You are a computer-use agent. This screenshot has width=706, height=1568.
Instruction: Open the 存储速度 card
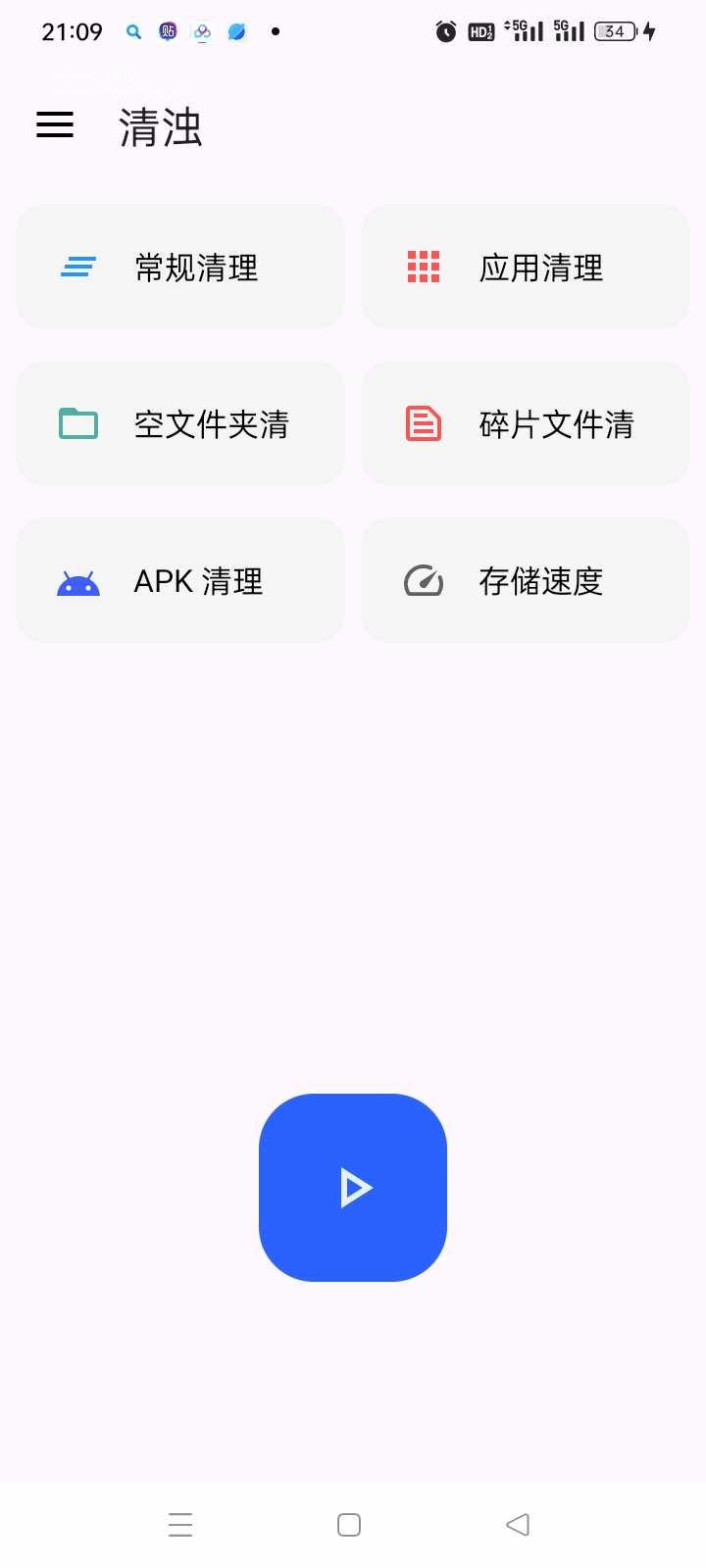526,580
